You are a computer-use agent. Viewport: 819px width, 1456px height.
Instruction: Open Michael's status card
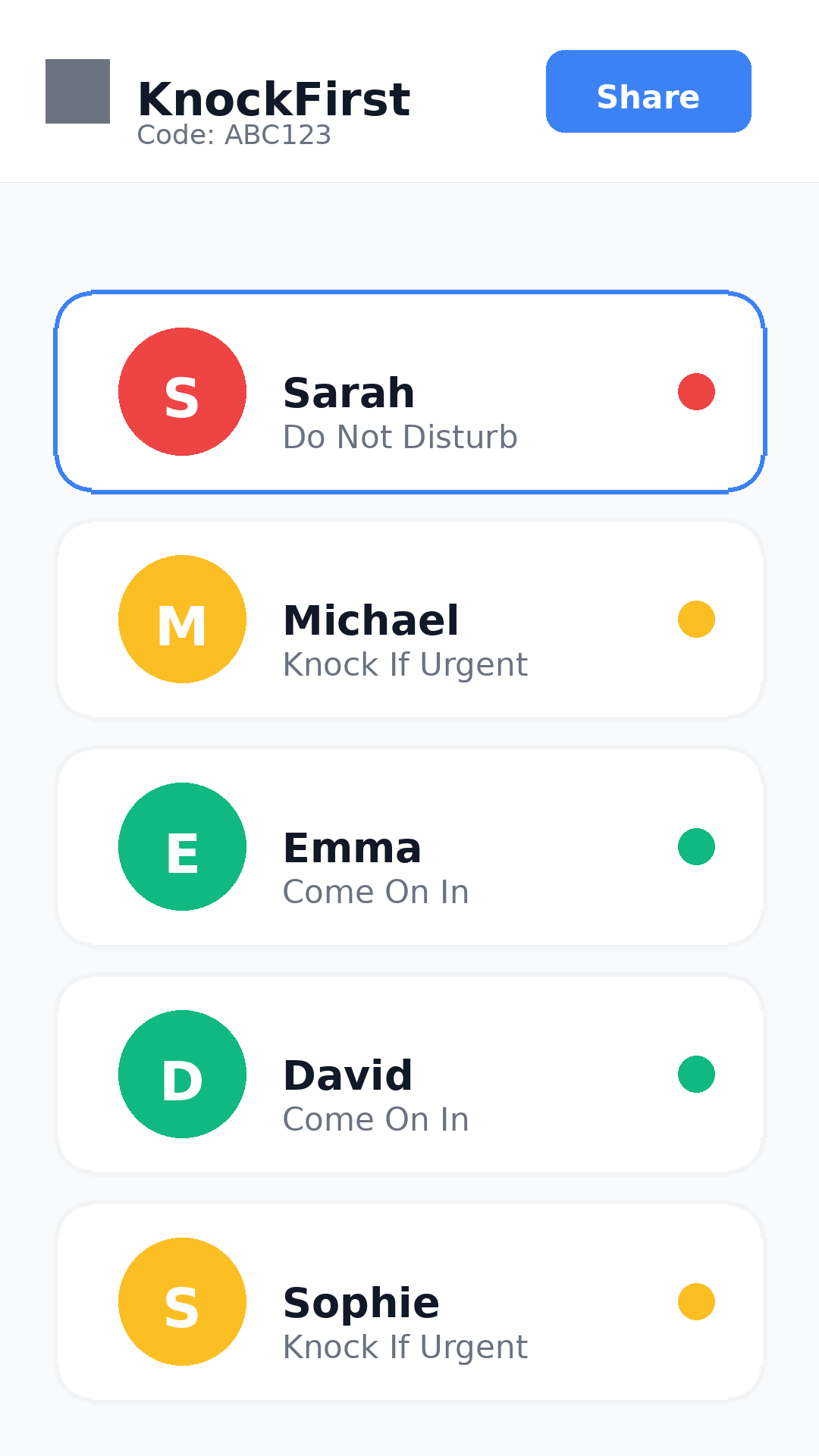(409, 620)
